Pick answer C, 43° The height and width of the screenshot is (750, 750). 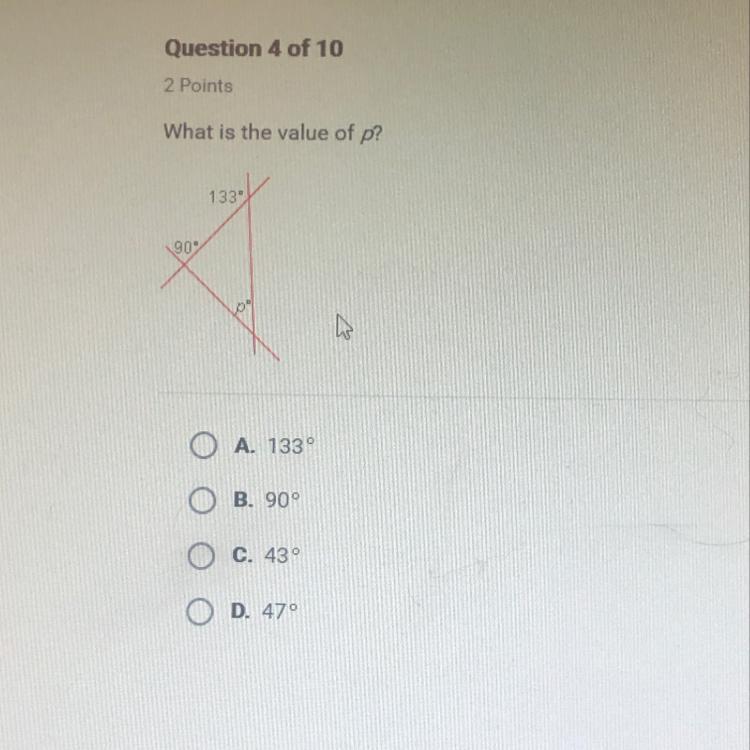[202, 555]
